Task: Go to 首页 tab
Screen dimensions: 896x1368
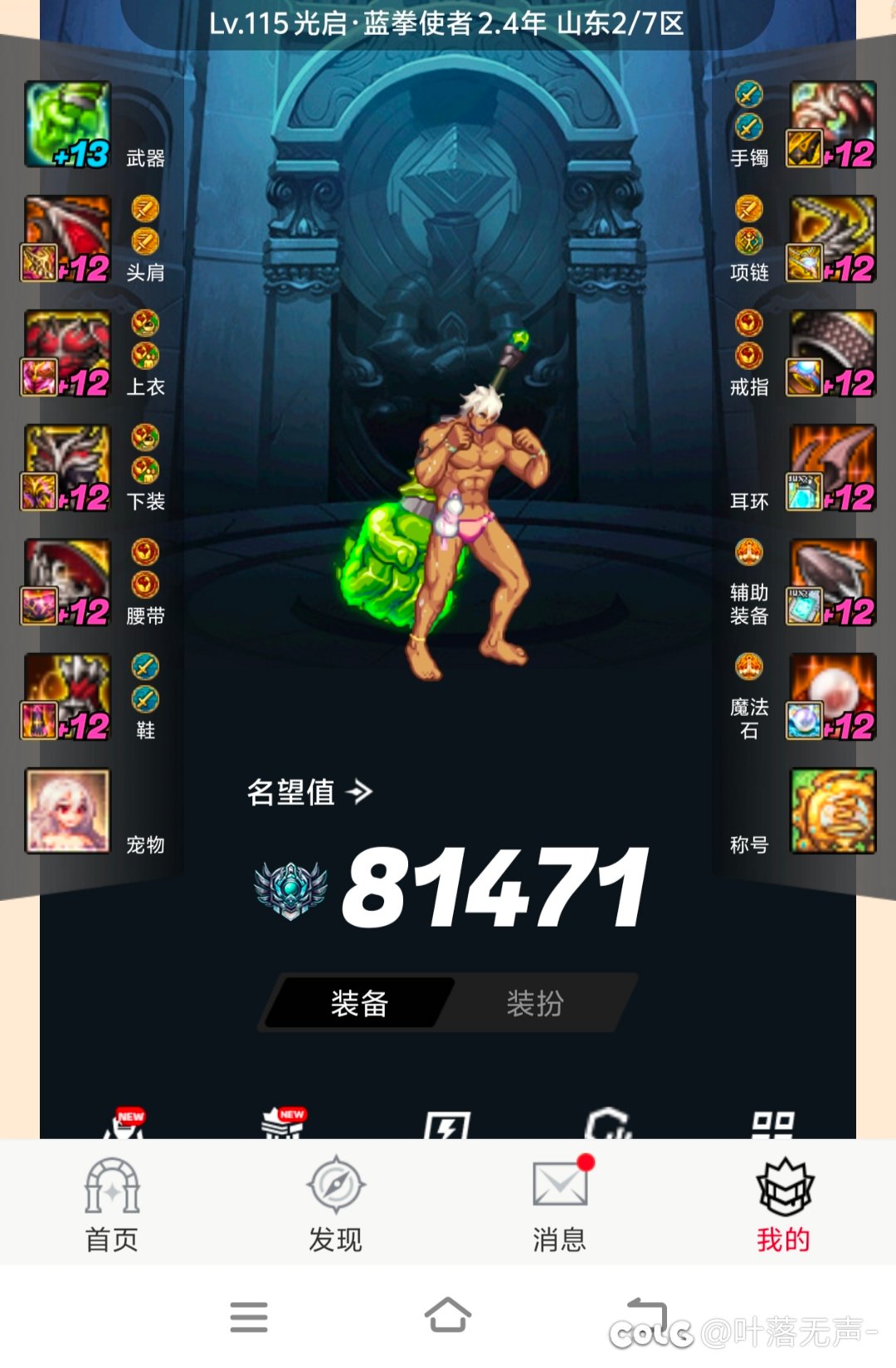Action: (112, 1205)
